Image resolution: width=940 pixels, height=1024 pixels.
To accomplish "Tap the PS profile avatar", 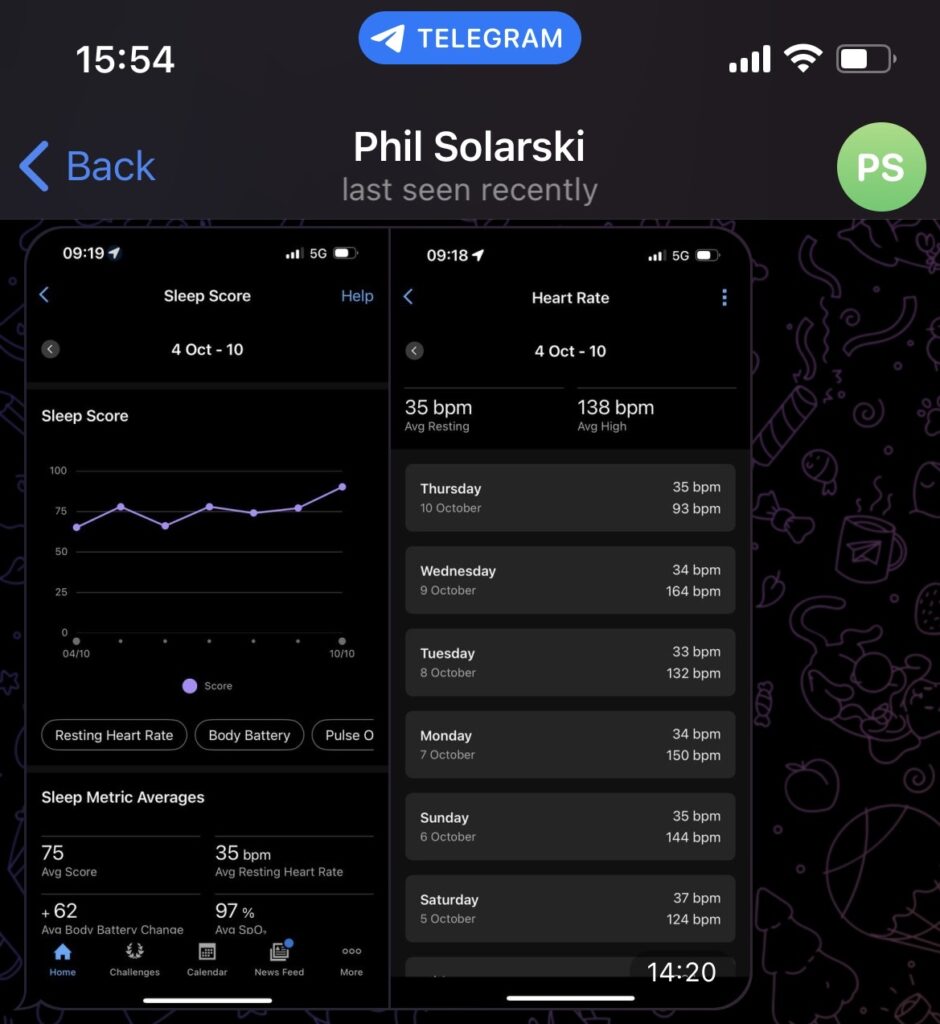I will tap(880, 167).
